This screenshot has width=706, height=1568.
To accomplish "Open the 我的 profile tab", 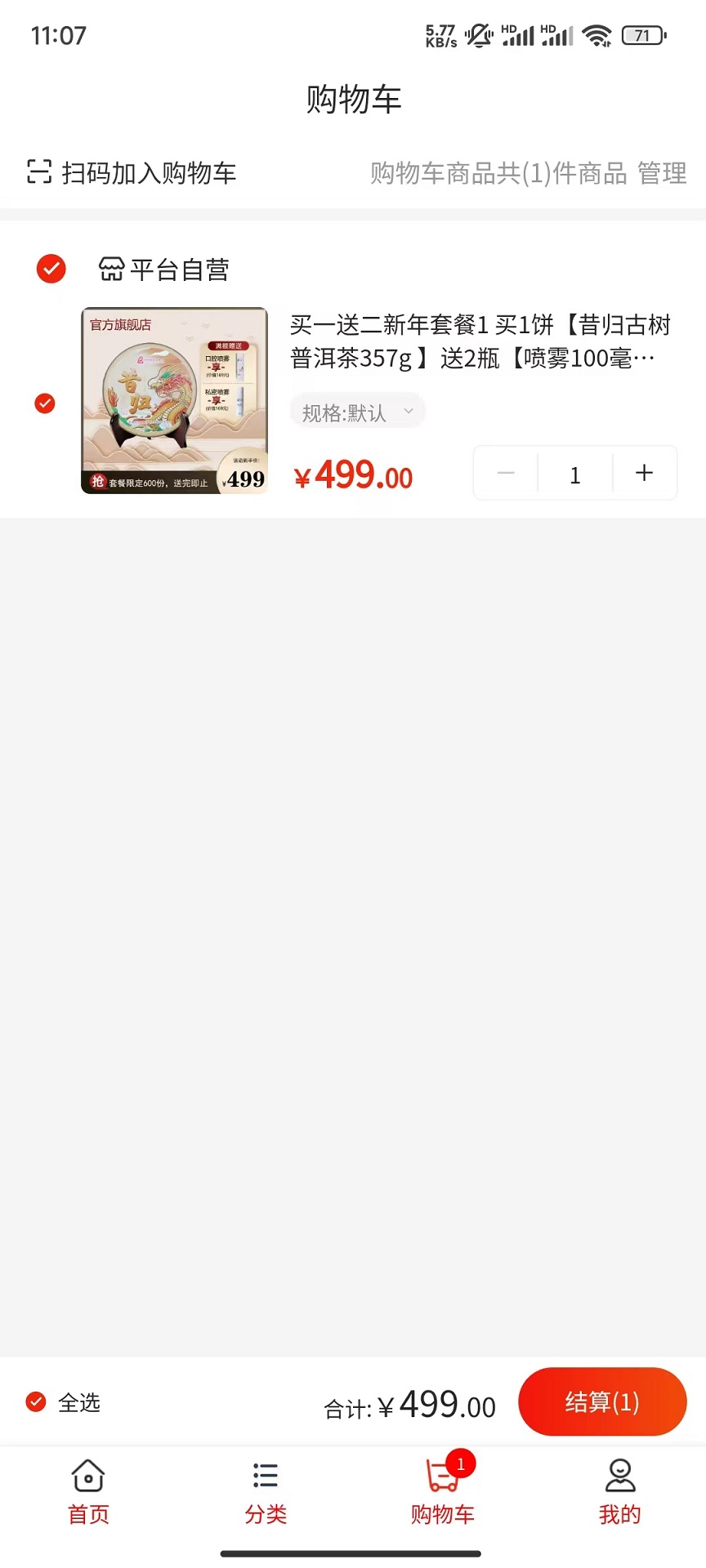I will [620, 1492].
